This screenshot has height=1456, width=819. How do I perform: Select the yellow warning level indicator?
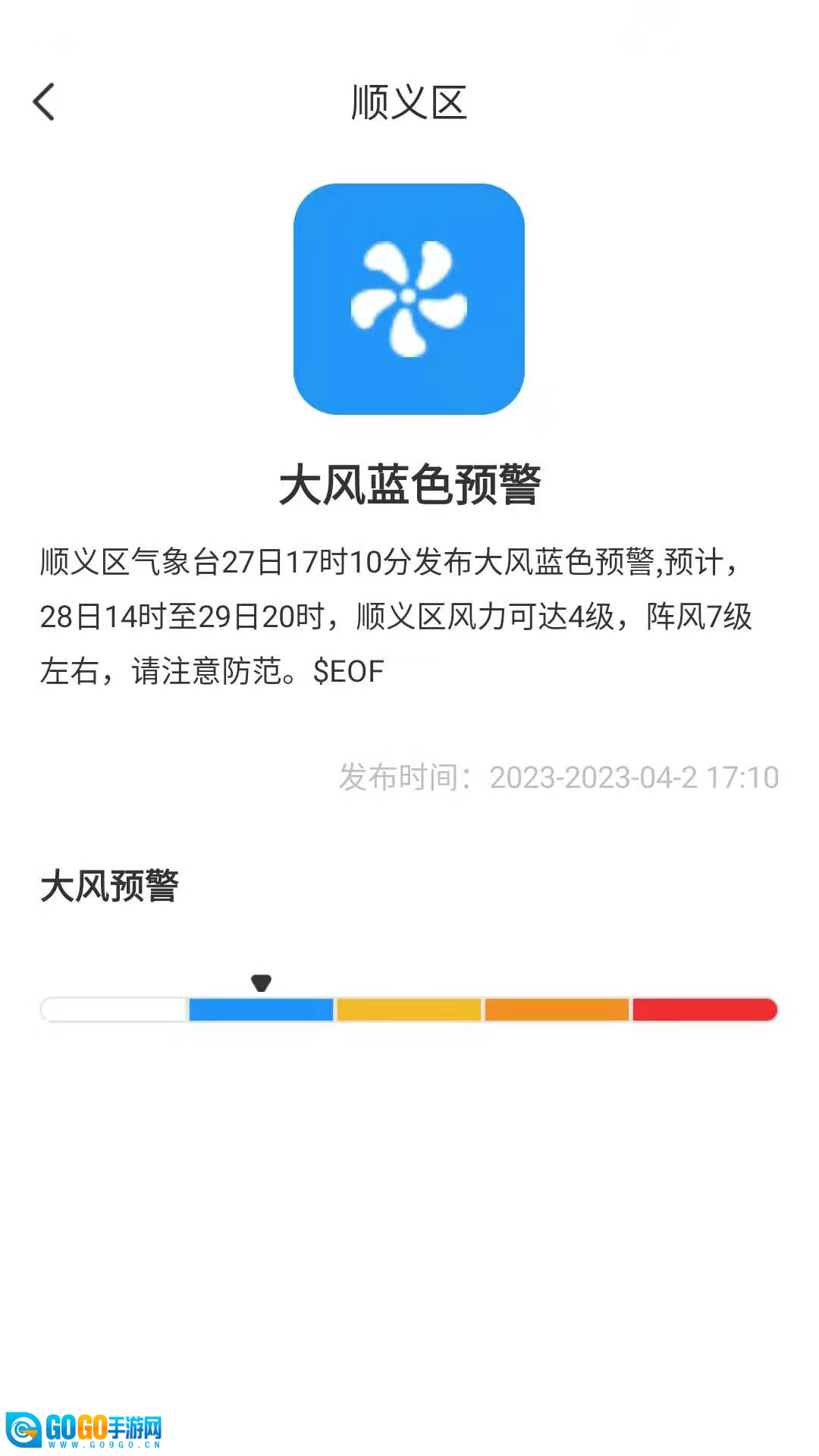408,1009
